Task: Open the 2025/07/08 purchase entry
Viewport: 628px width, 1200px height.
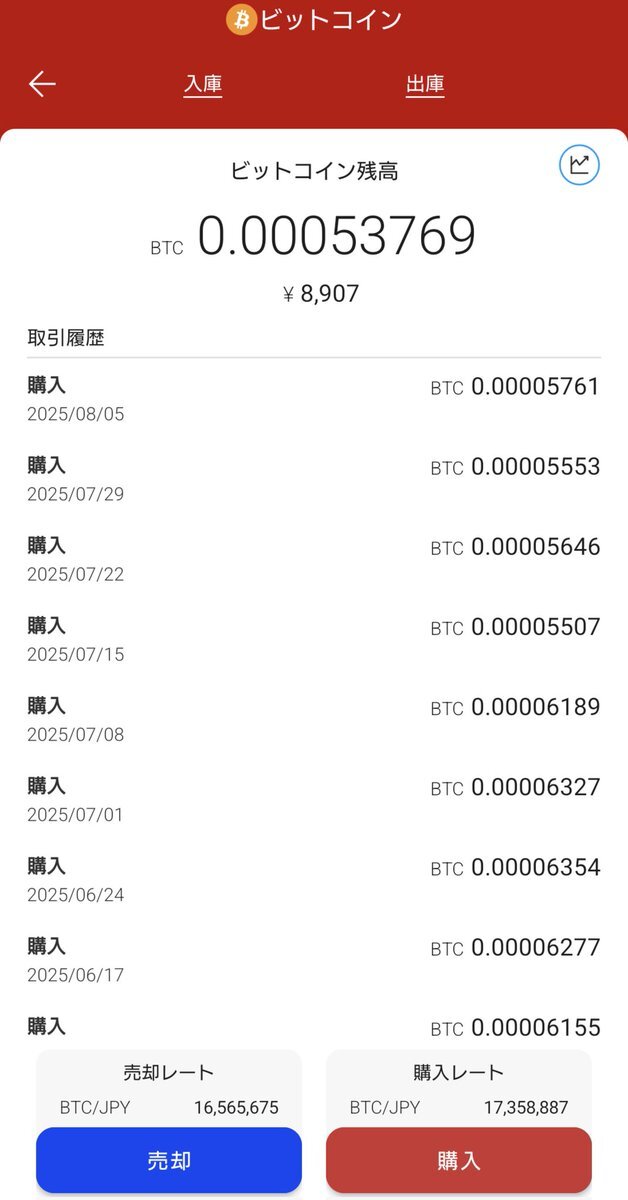Action: click(314, 719)
